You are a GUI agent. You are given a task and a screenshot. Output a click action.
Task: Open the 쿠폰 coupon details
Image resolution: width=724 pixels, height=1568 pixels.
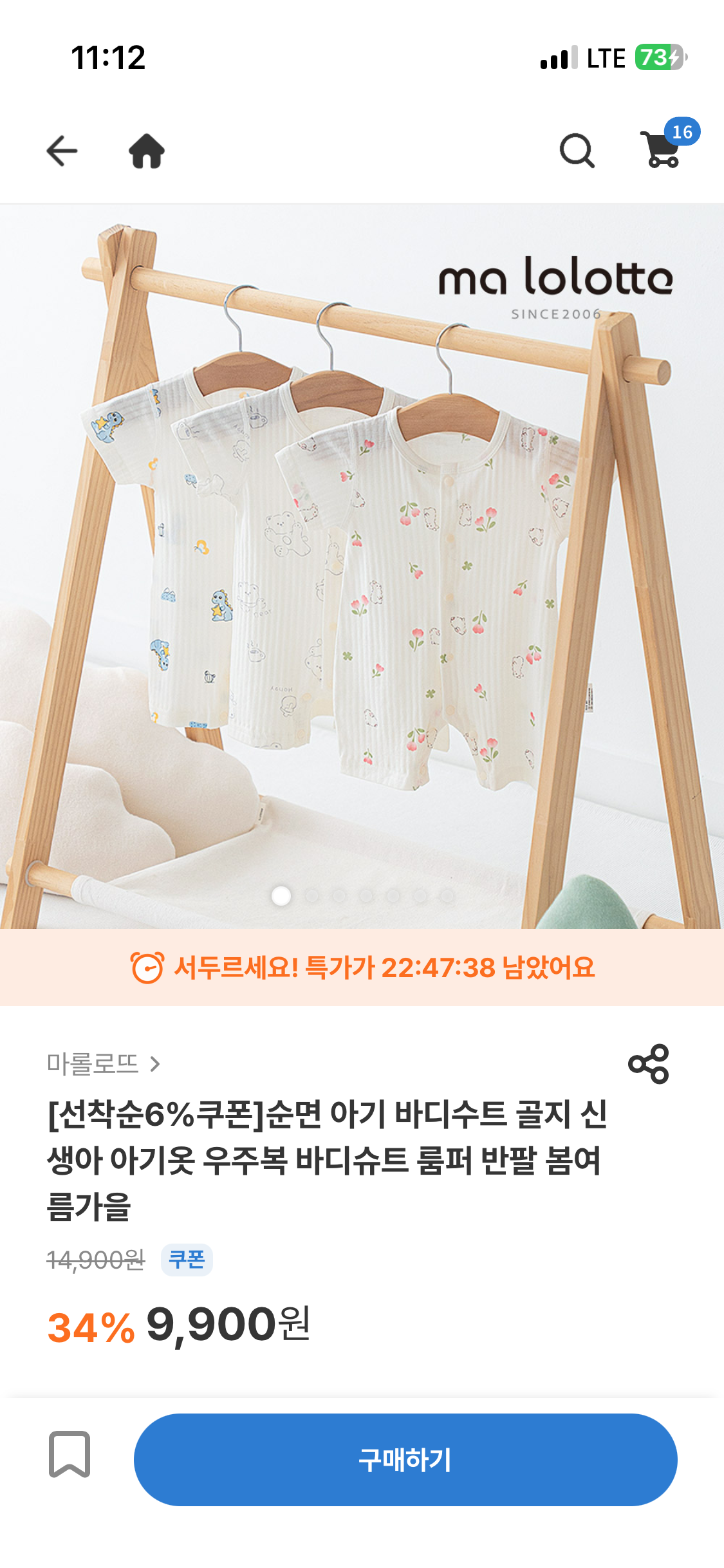(x=187, y=1260)
